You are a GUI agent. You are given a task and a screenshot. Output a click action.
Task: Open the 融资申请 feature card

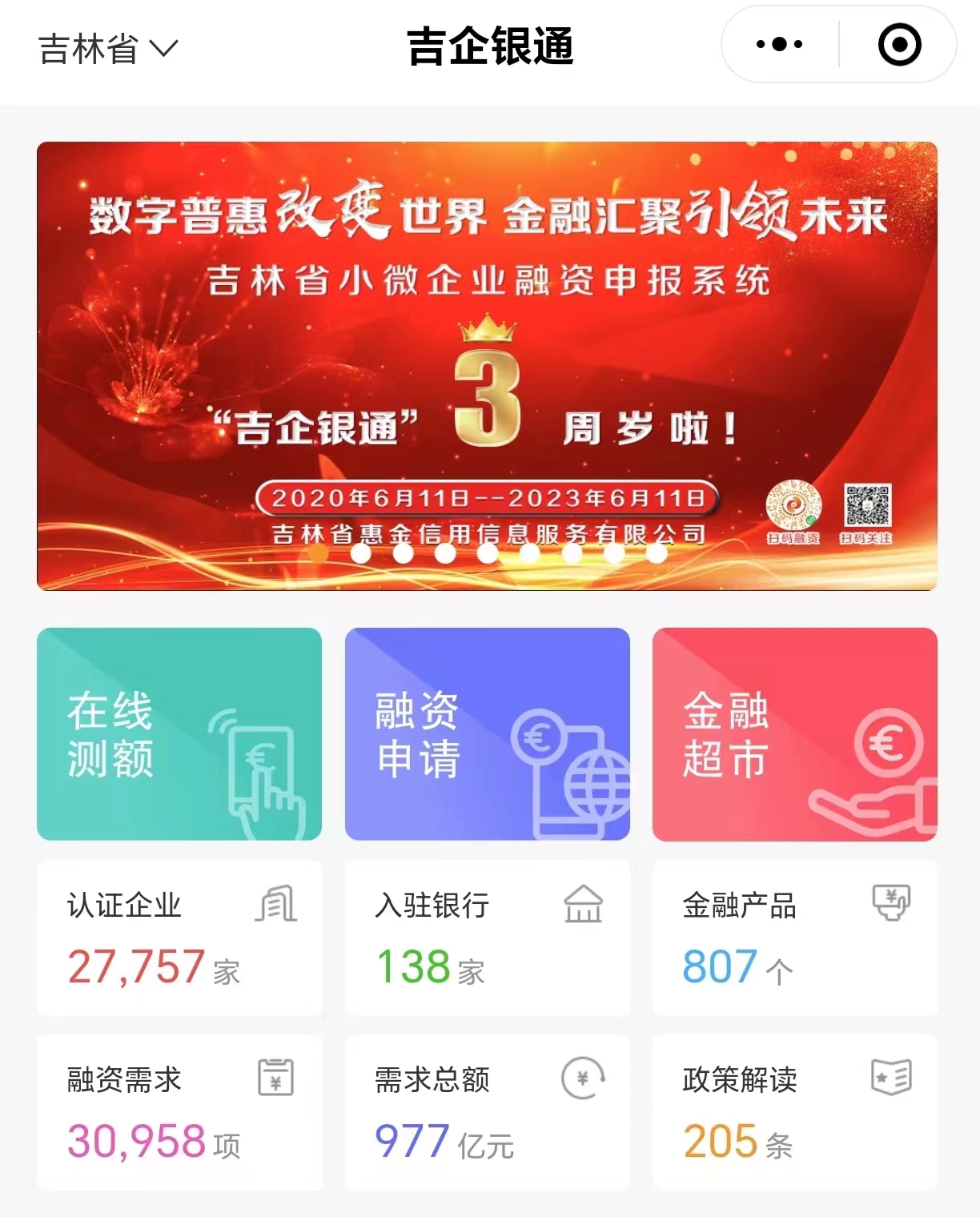[x=488, y=733]
